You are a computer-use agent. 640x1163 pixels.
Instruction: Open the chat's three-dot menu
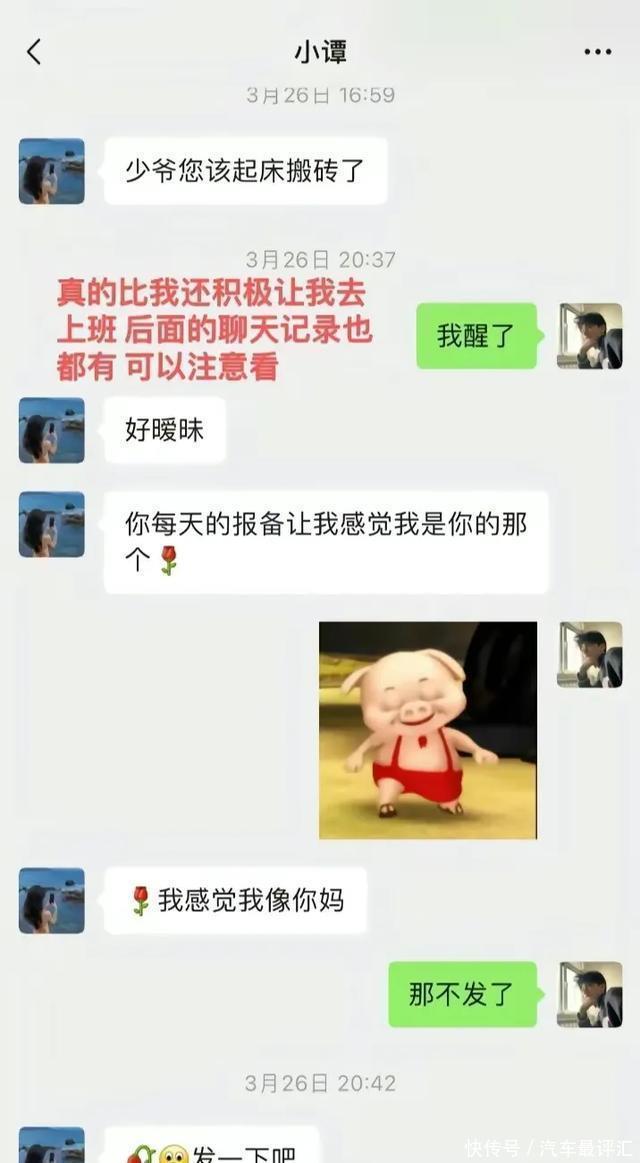(x=597, y=52)
